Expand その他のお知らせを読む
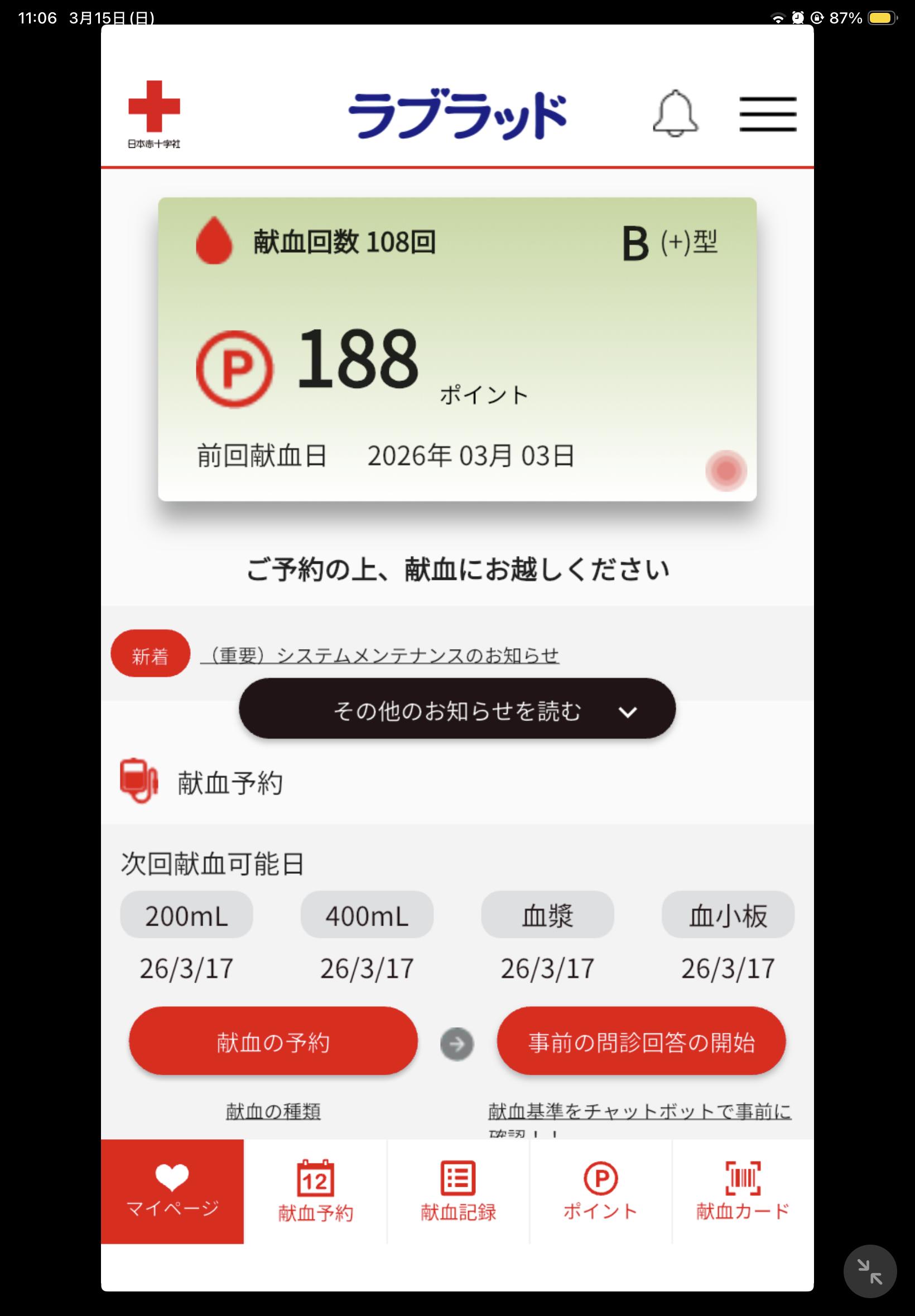Image resolution: width=915 pixels, height=1316 pixels. (457, 709)
